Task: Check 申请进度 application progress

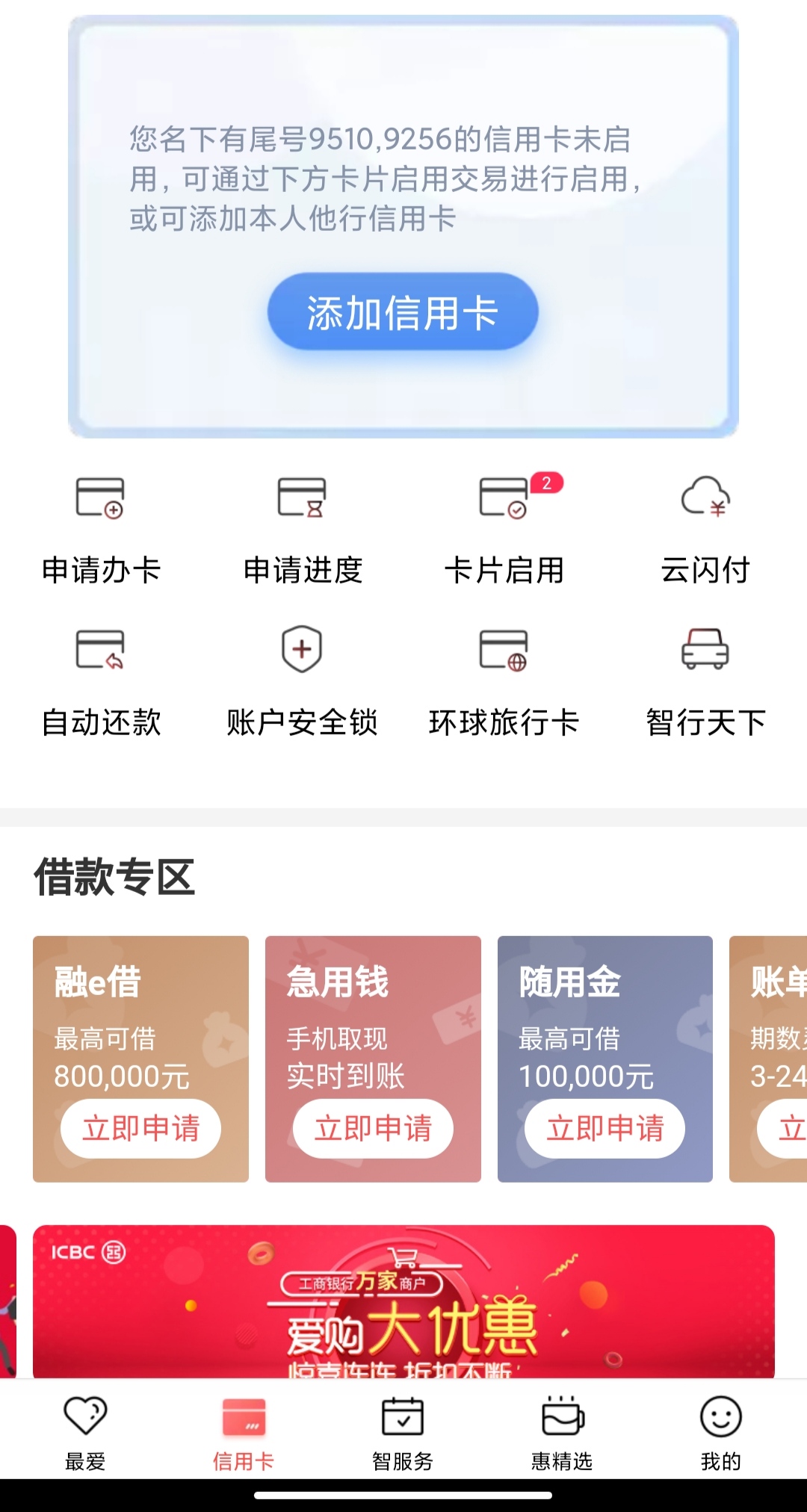Action: point(303,530)
